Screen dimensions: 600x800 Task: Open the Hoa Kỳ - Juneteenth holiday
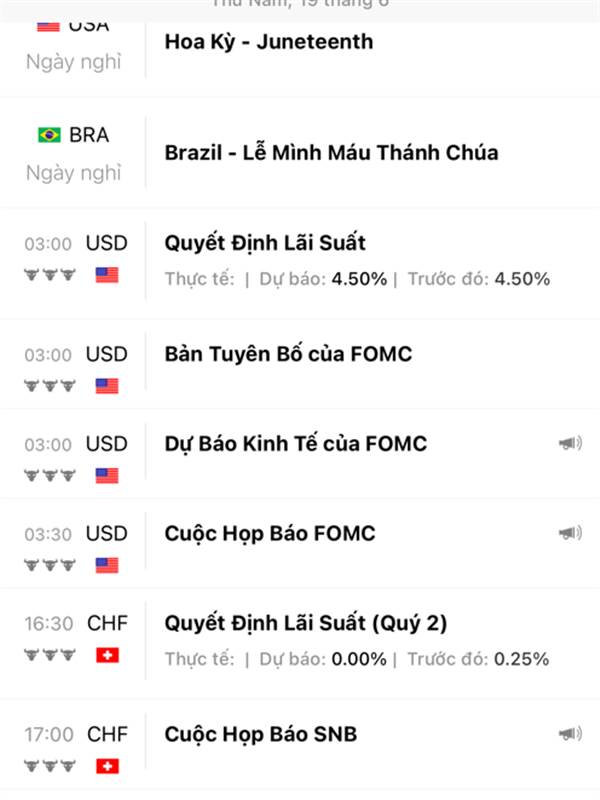pos(268,42)
